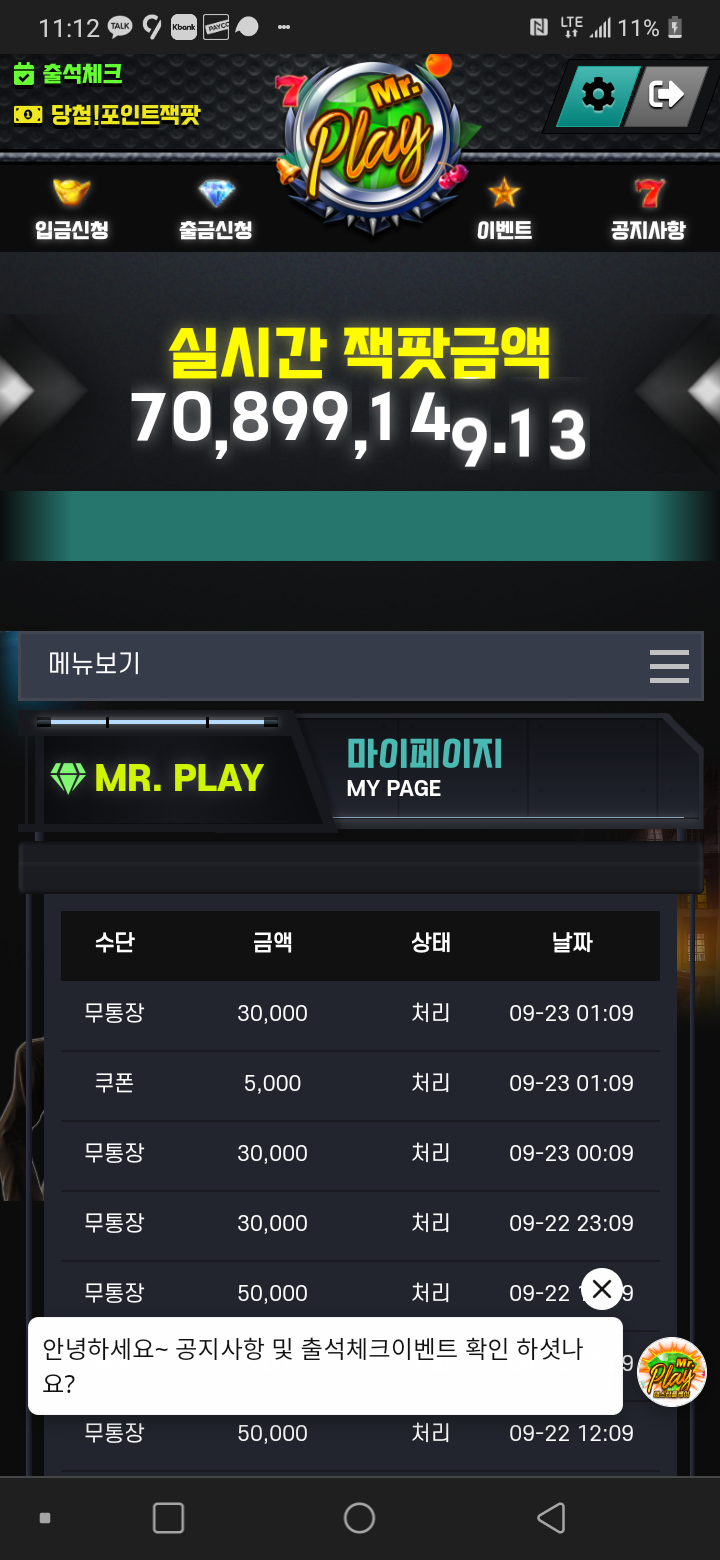Tap the system home button

pos(359,1517)
